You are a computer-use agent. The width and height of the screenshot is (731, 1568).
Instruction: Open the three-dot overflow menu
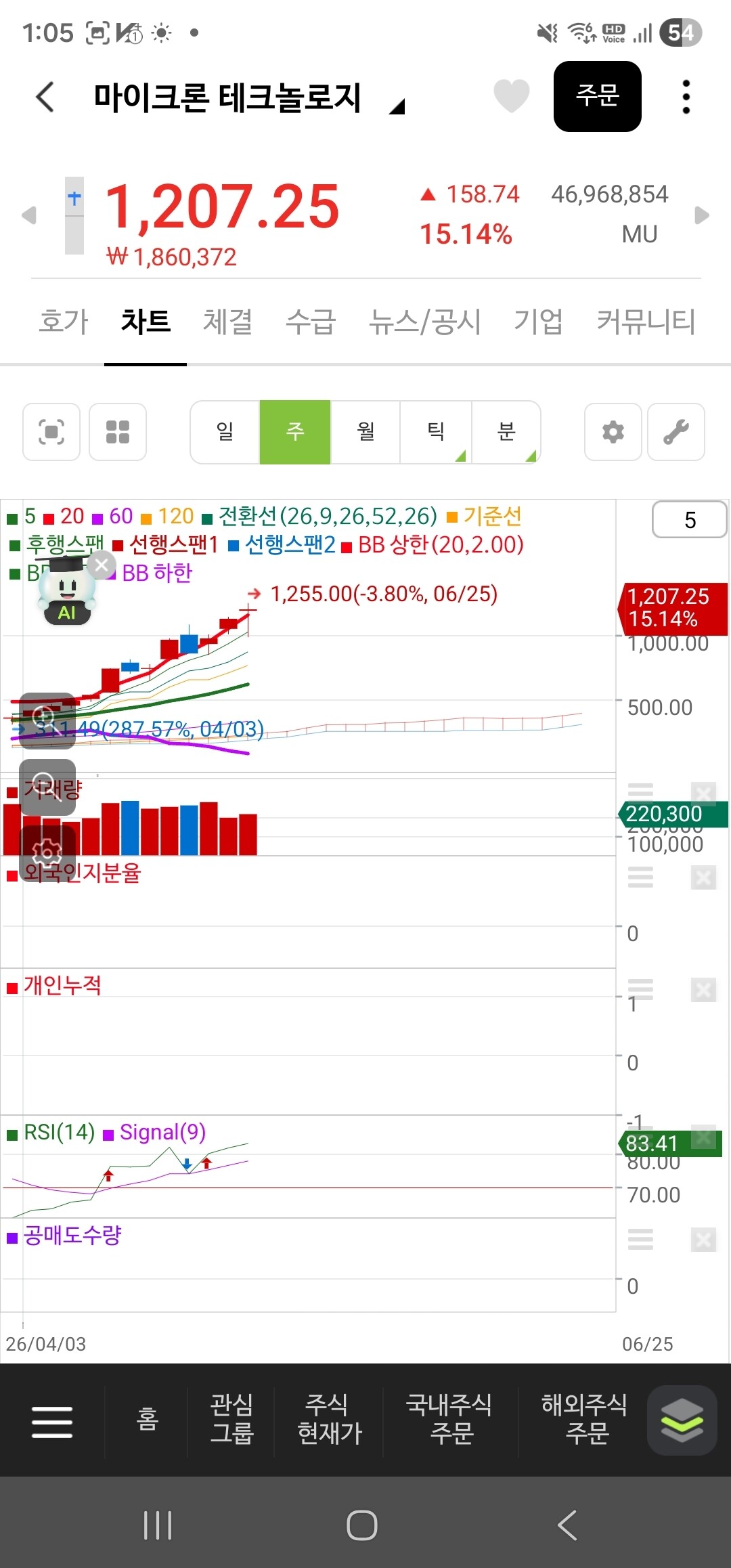[x=686, y=97]
